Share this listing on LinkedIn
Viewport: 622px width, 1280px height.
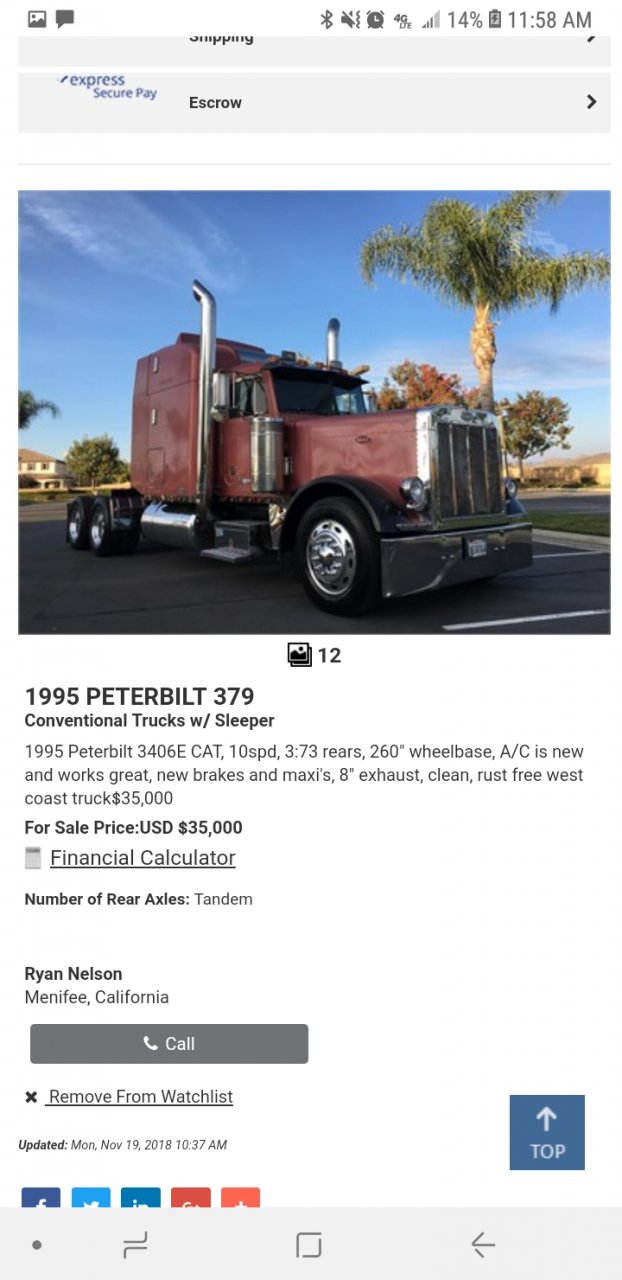[x=141, y=1198]
